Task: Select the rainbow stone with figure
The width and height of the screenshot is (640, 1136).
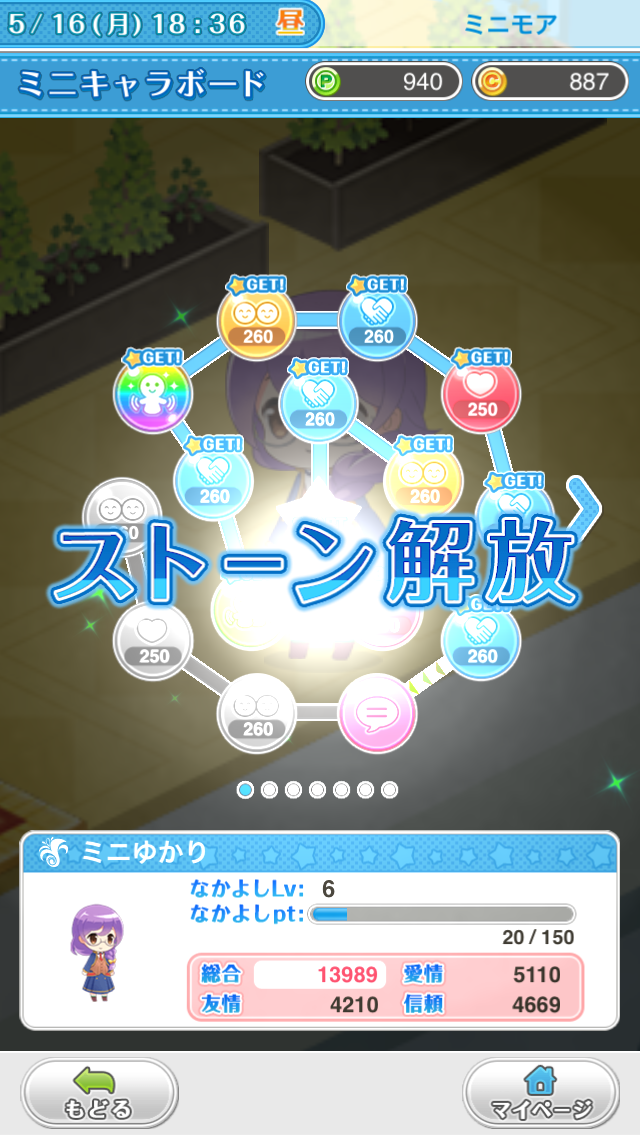Action: point(153,394)
